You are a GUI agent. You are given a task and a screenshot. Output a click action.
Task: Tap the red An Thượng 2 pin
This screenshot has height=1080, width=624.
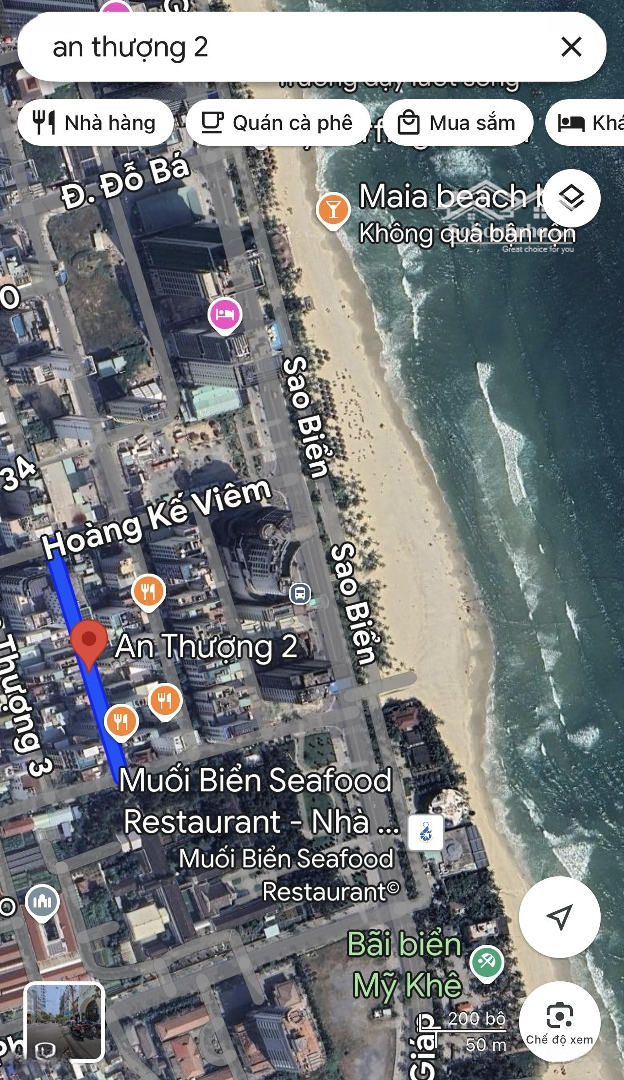(x=91, y=642)
